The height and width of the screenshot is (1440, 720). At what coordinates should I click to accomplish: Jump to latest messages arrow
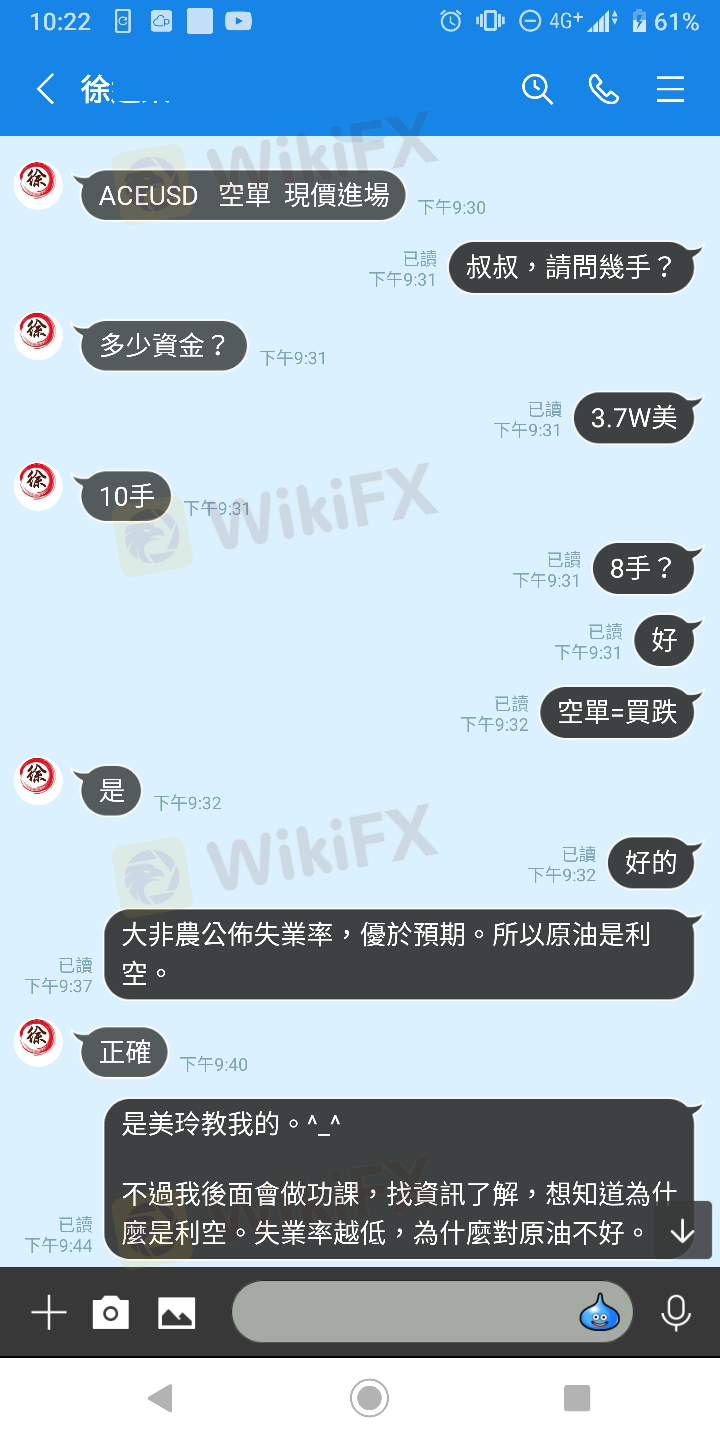click(682, 1231)
